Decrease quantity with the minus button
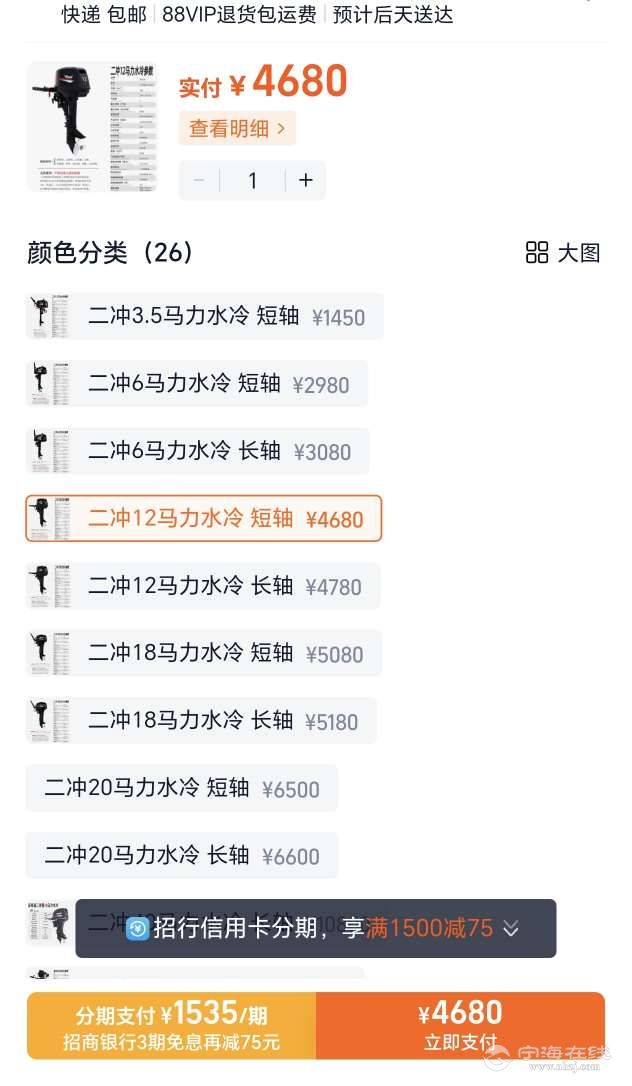632x1086 pixels. (x=199, y=180)
